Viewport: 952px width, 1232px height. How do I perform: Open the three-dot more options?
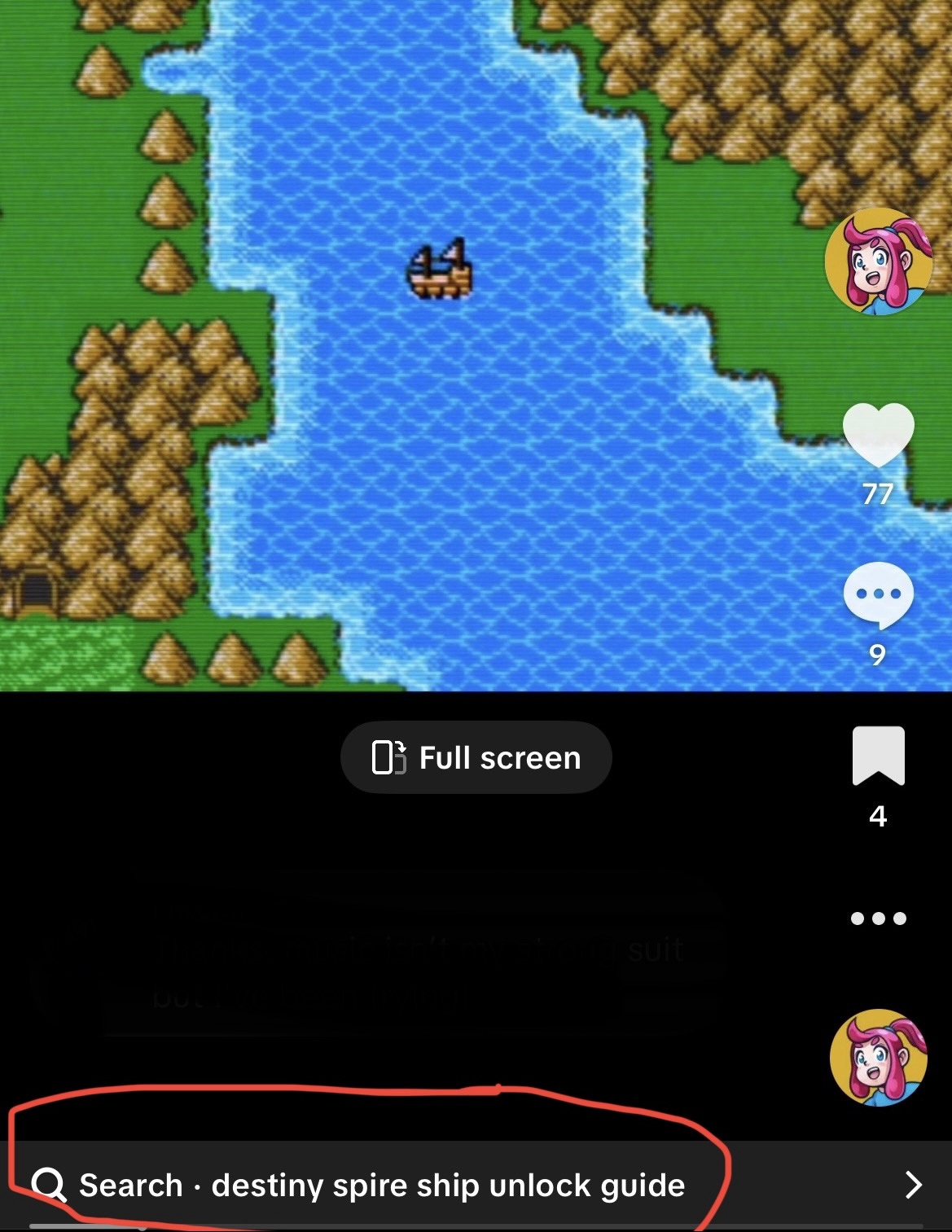click(x=878, y=919)
